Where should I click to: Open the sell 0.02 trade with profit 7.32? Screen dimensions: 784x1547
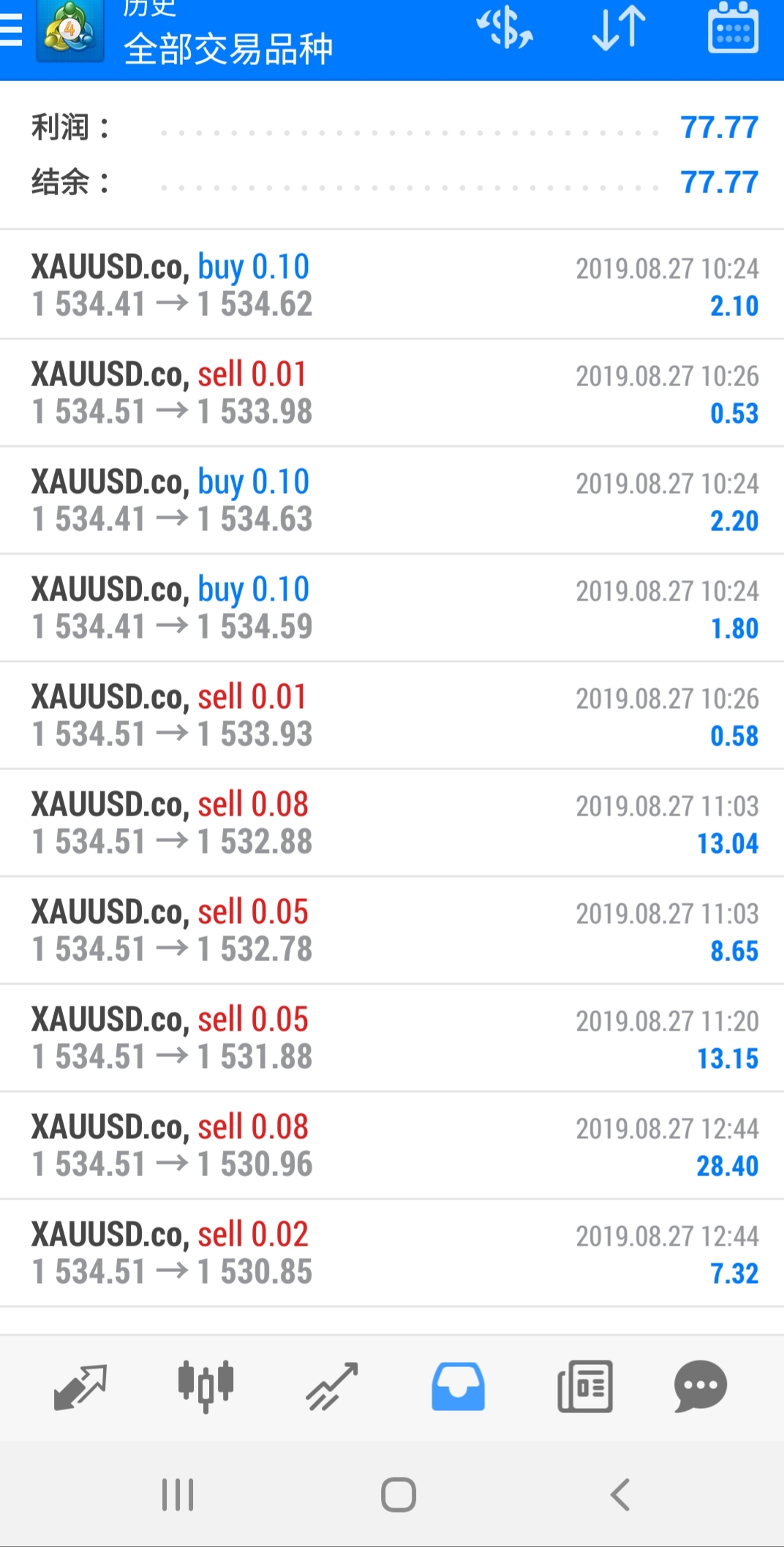click(x=392, y=1253)
